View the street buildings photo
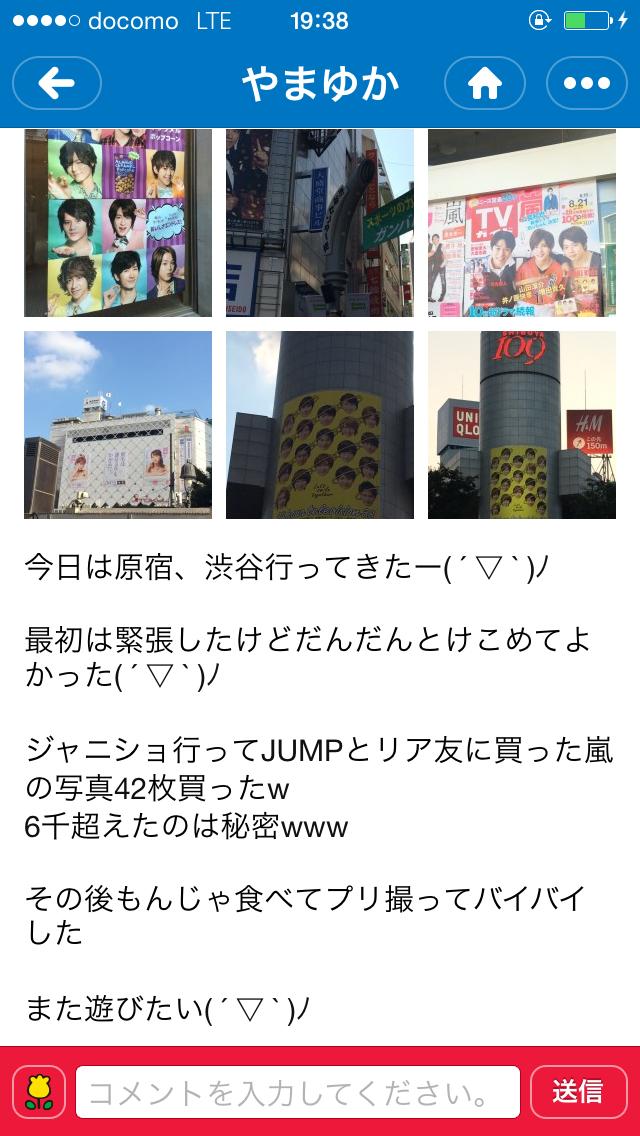640x1136 pixels. 319,222
